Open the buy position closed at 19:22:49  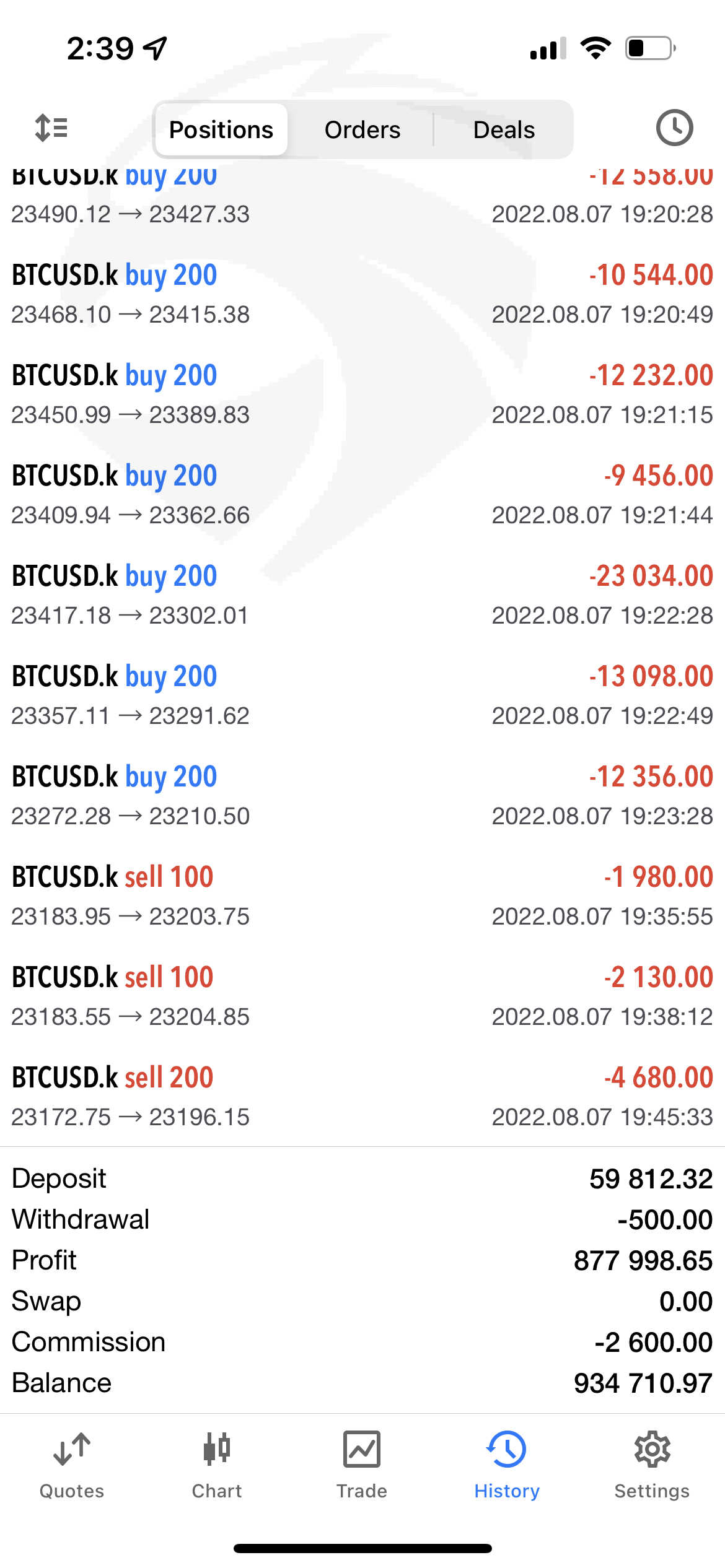[362, 695]
